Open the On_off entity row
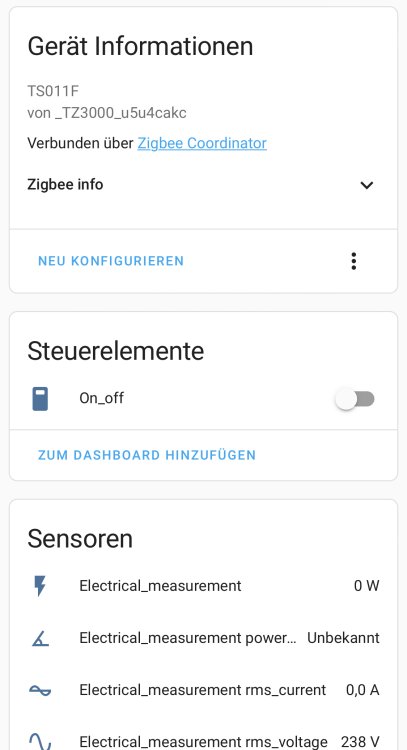 (x=203, y=398)
